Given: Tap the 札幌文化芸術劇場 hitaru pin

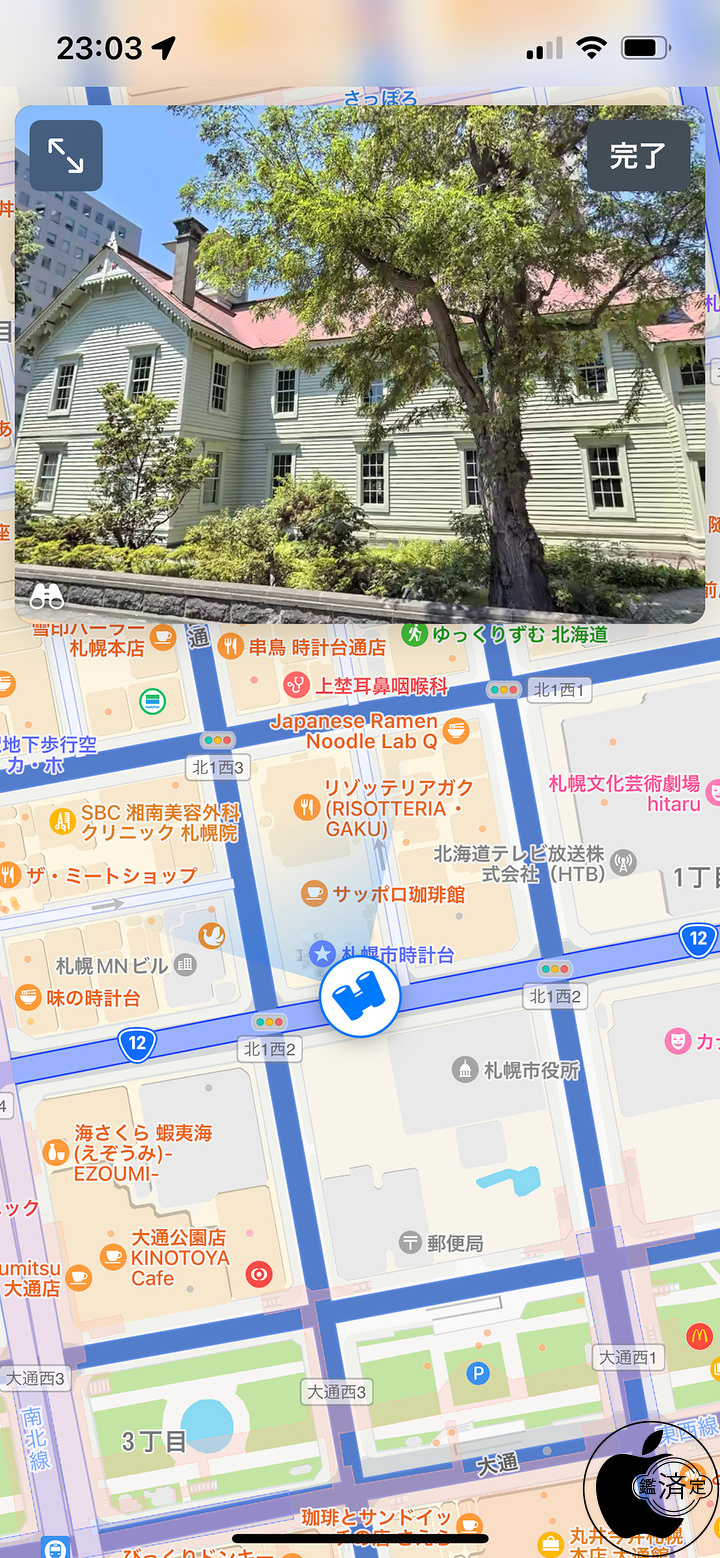Looking at the screenshot, I should (x=712, y=792).
